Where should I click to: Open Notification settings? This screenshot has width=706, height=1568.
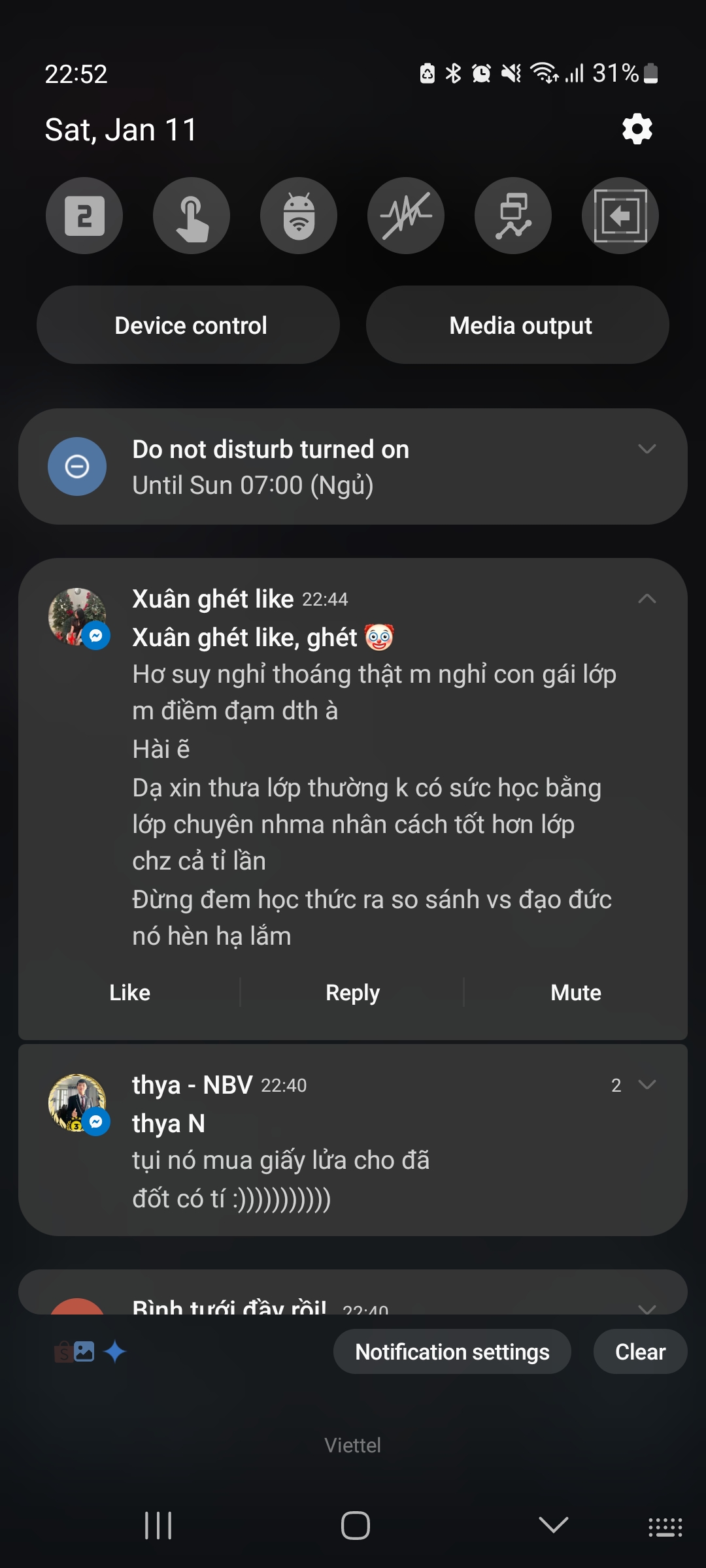tap(452, 1352)
